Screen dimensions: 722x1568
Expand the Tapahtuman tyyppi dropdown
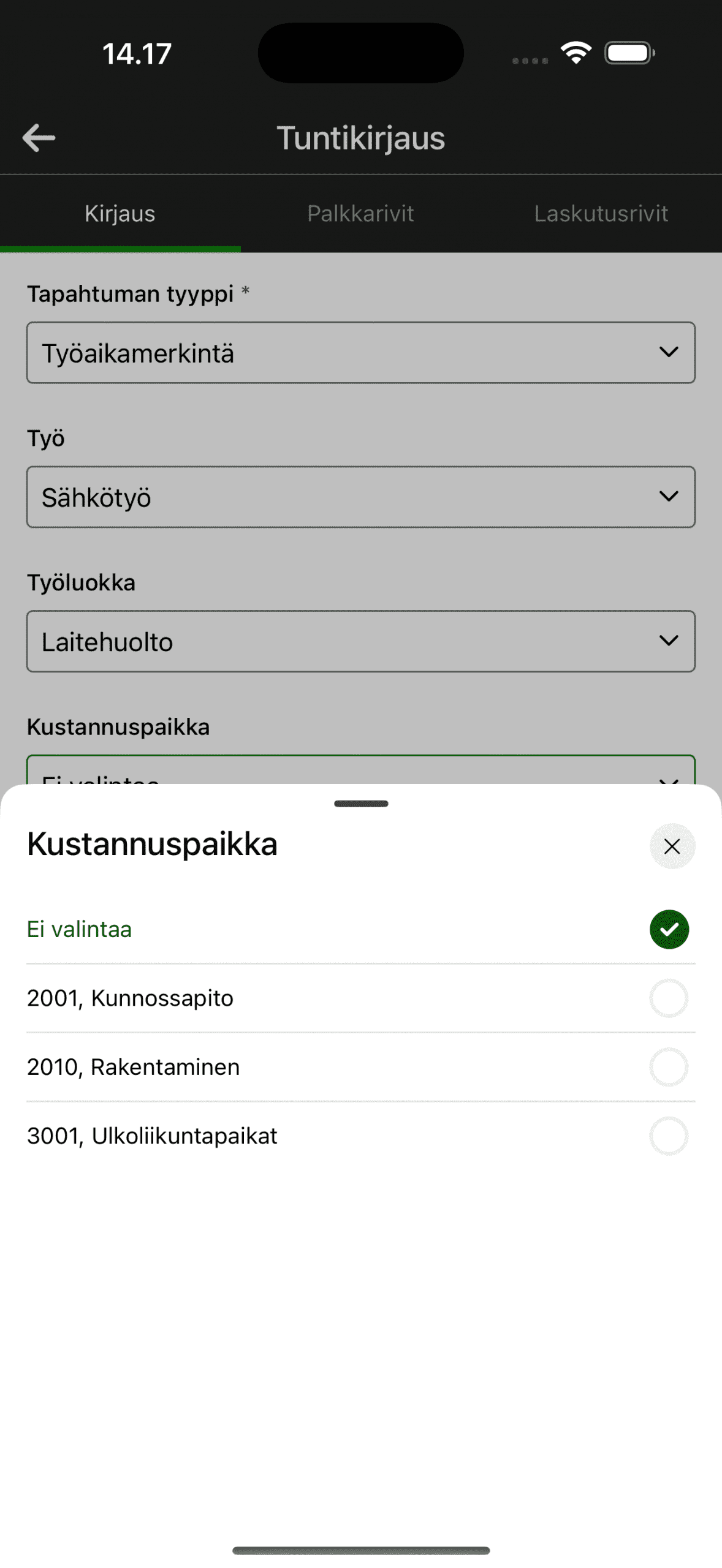pos(360,353)
